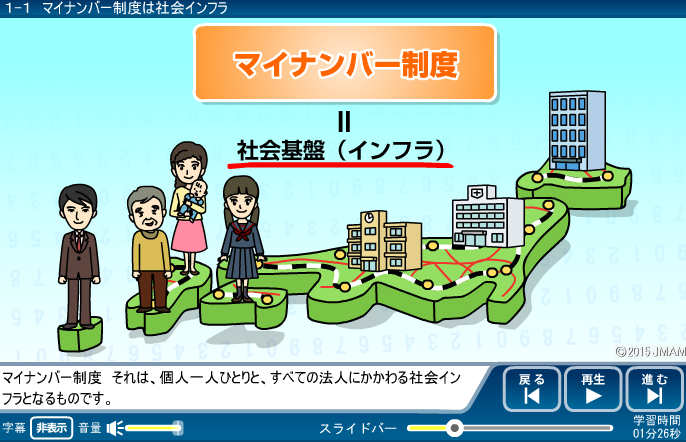Go back with the 戻る button
Viewport: 686px width, 442px height.
point(532,388)
